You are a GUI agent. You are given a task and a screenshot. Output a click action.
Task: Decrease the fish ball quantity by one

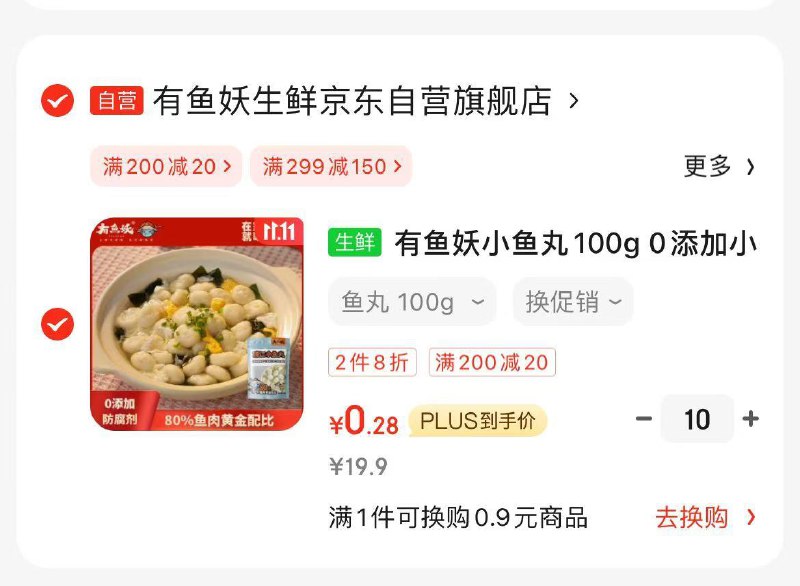tap(644, 419)
